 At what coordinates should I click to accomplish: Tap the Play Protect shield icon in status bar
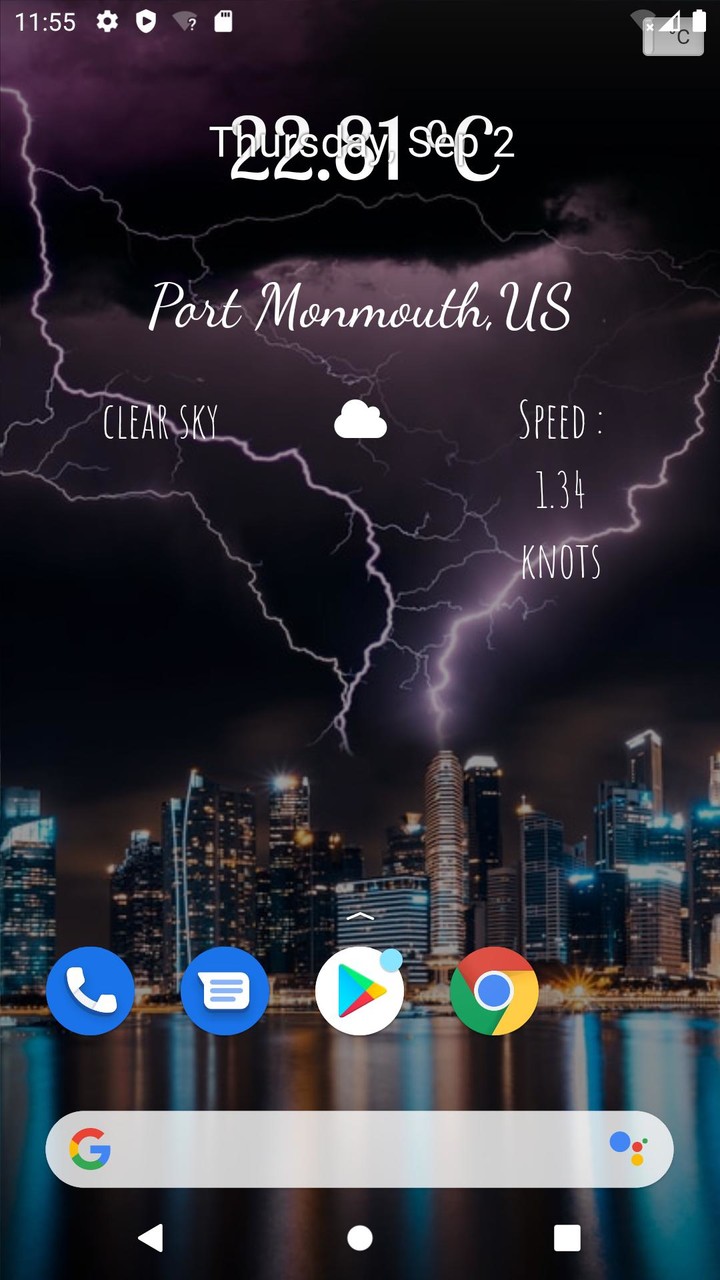[147, 20]
